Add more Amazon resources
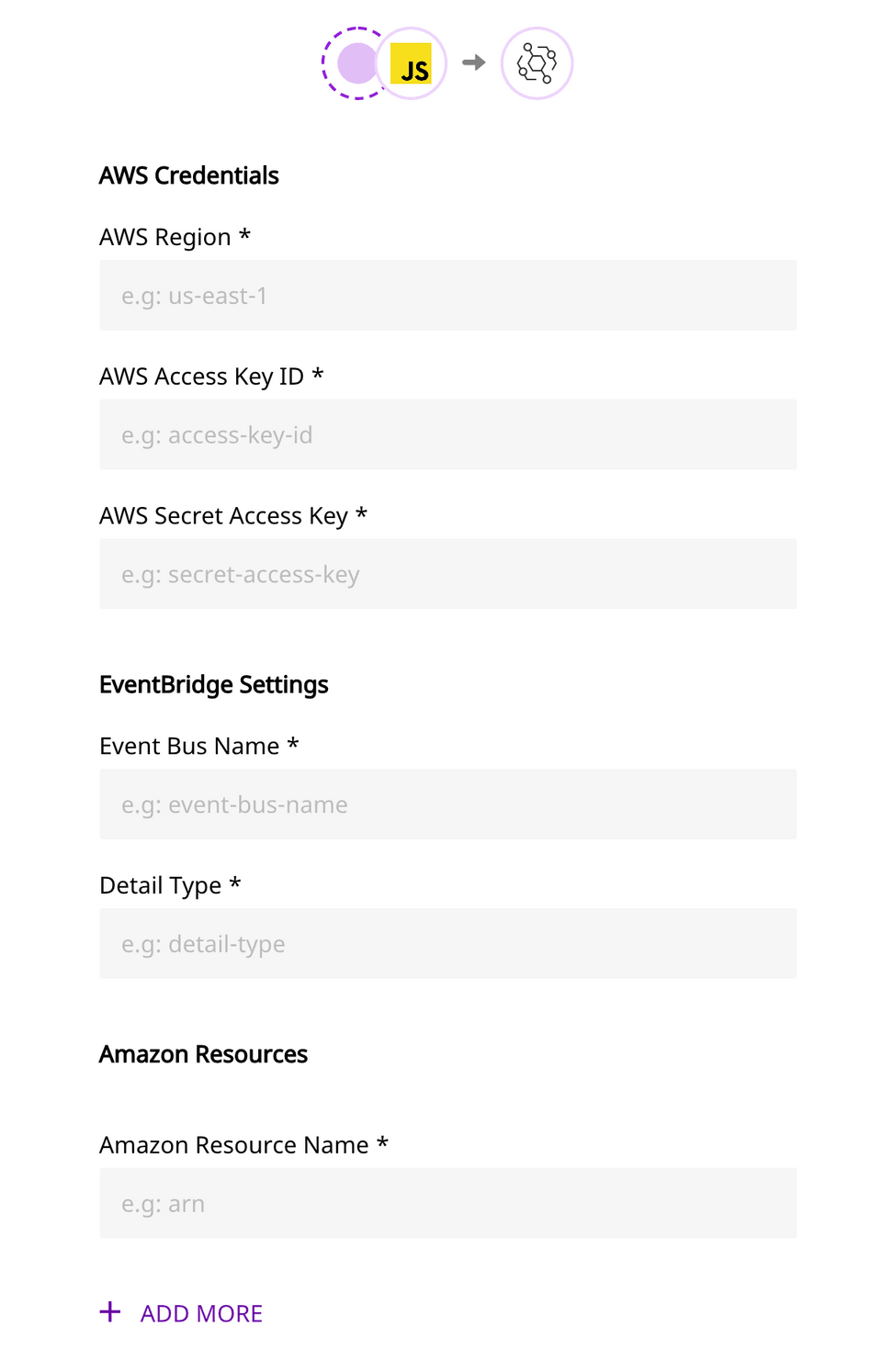 (x=182, y=1313)
